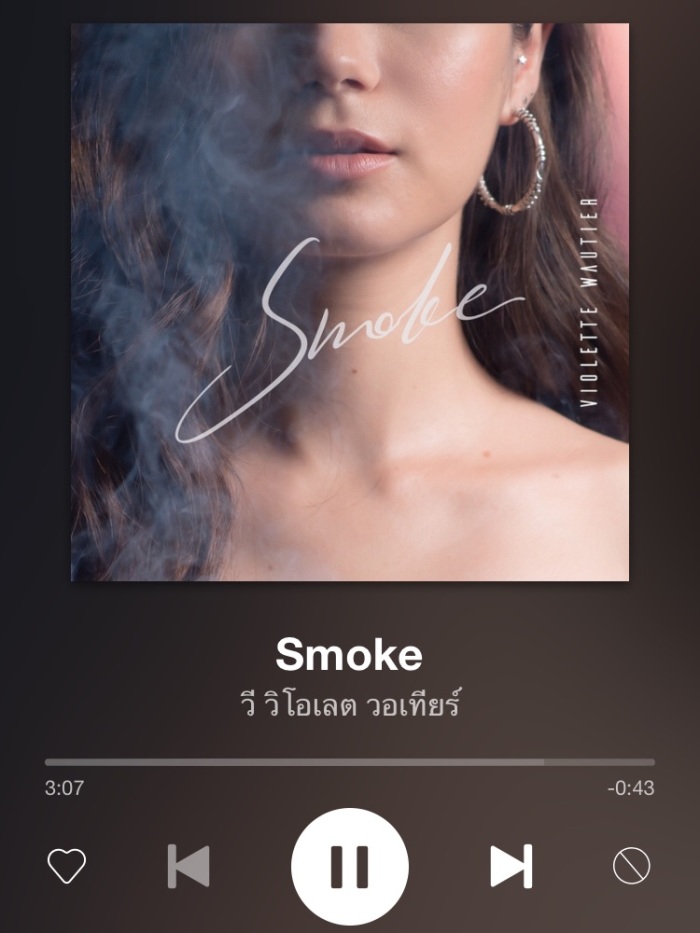
Task: Pause the song Smoke
Action: (350, 866)
